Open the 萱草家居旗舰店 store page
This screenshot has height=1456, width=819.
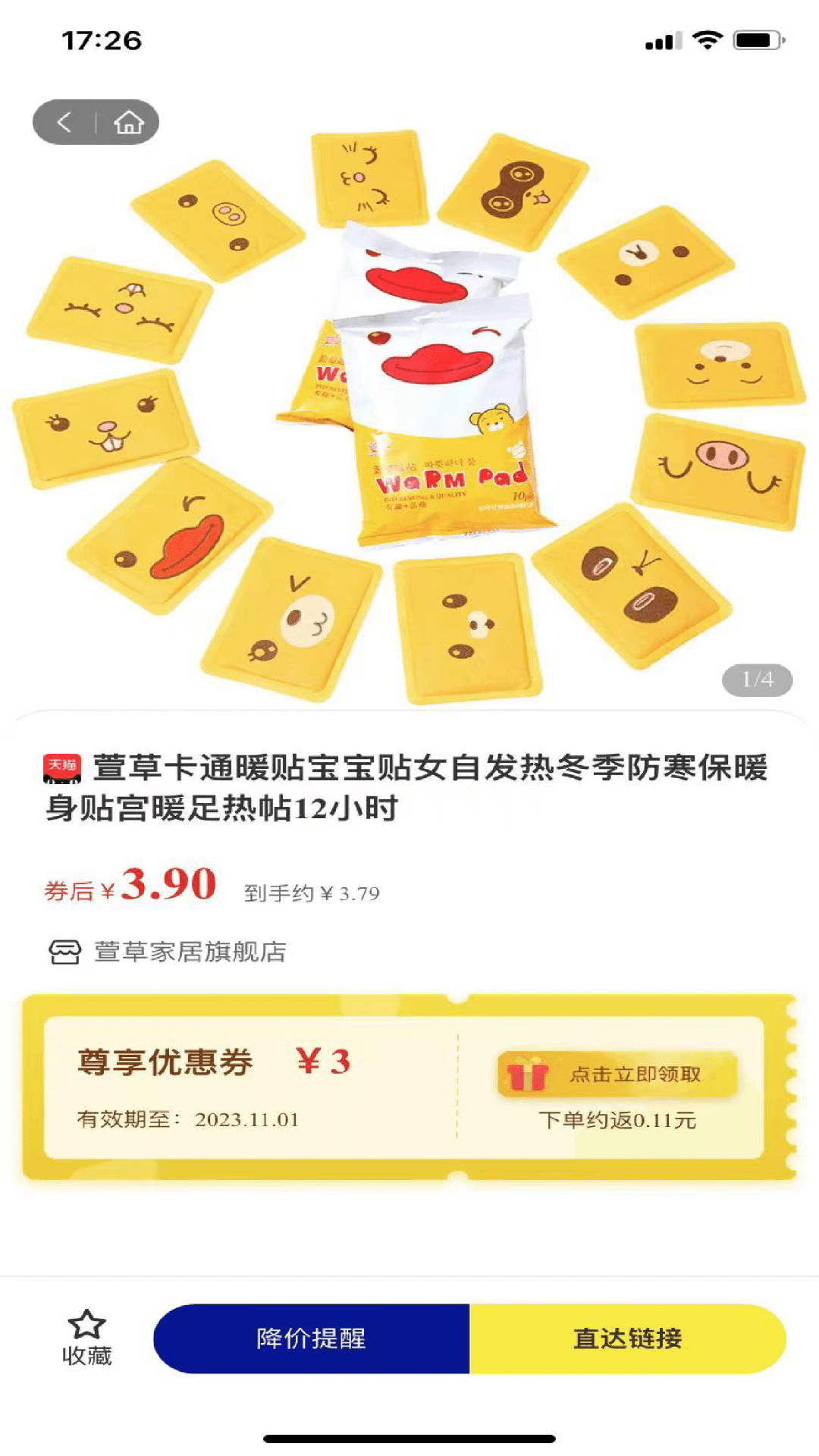[190, 950]
